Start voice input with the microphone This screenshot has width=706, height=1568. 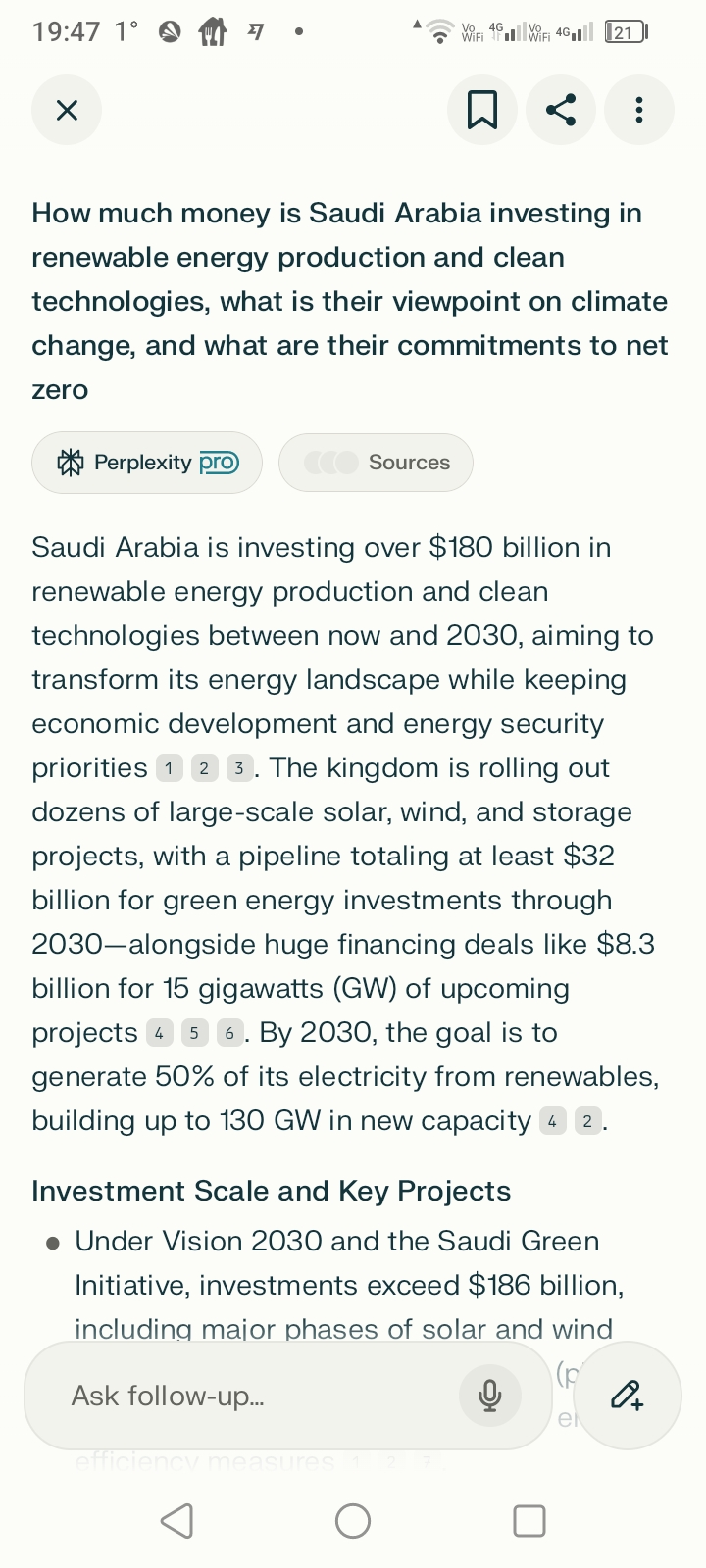point(490,1396)
